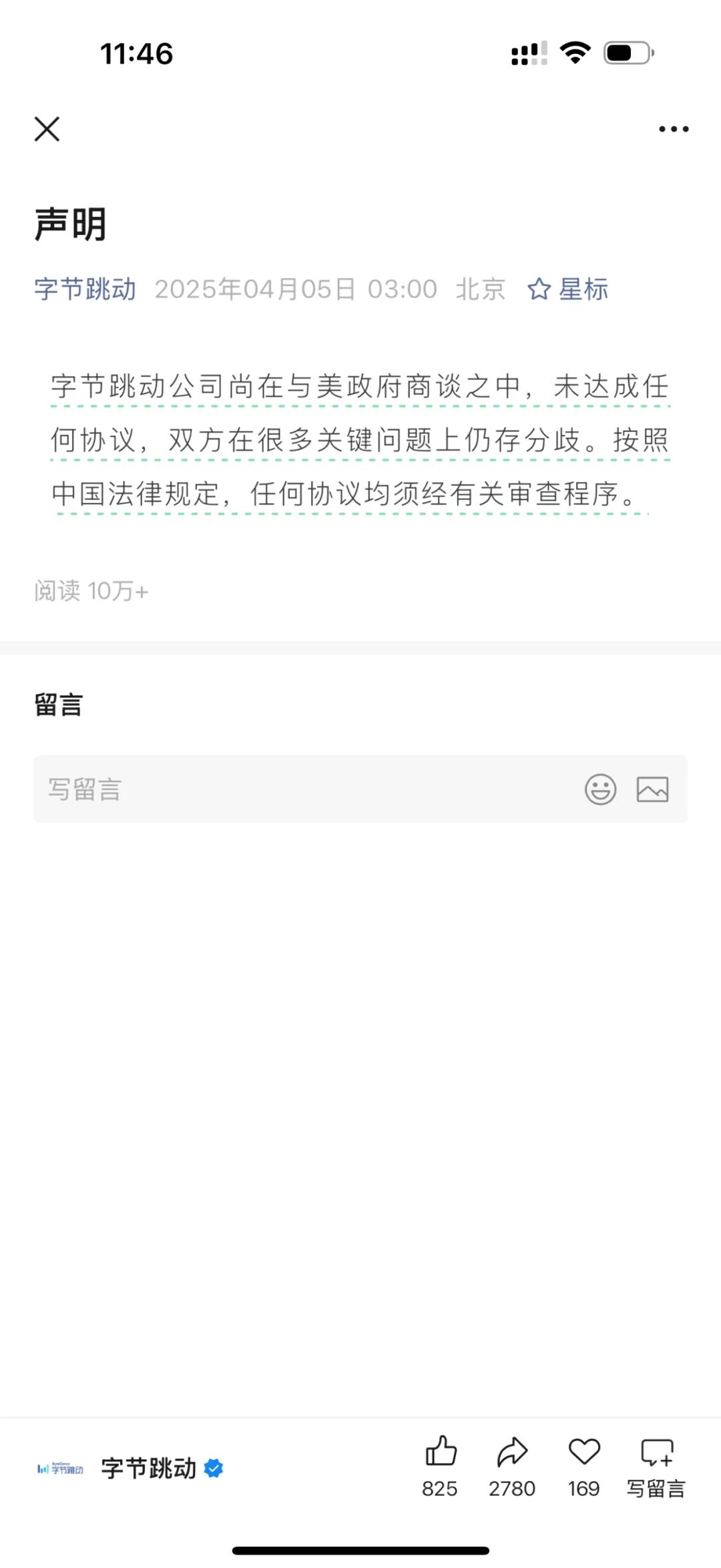Tap the heart icon showing 169
This screenshot has width=721, height=1568.
tap(584, 1465)
